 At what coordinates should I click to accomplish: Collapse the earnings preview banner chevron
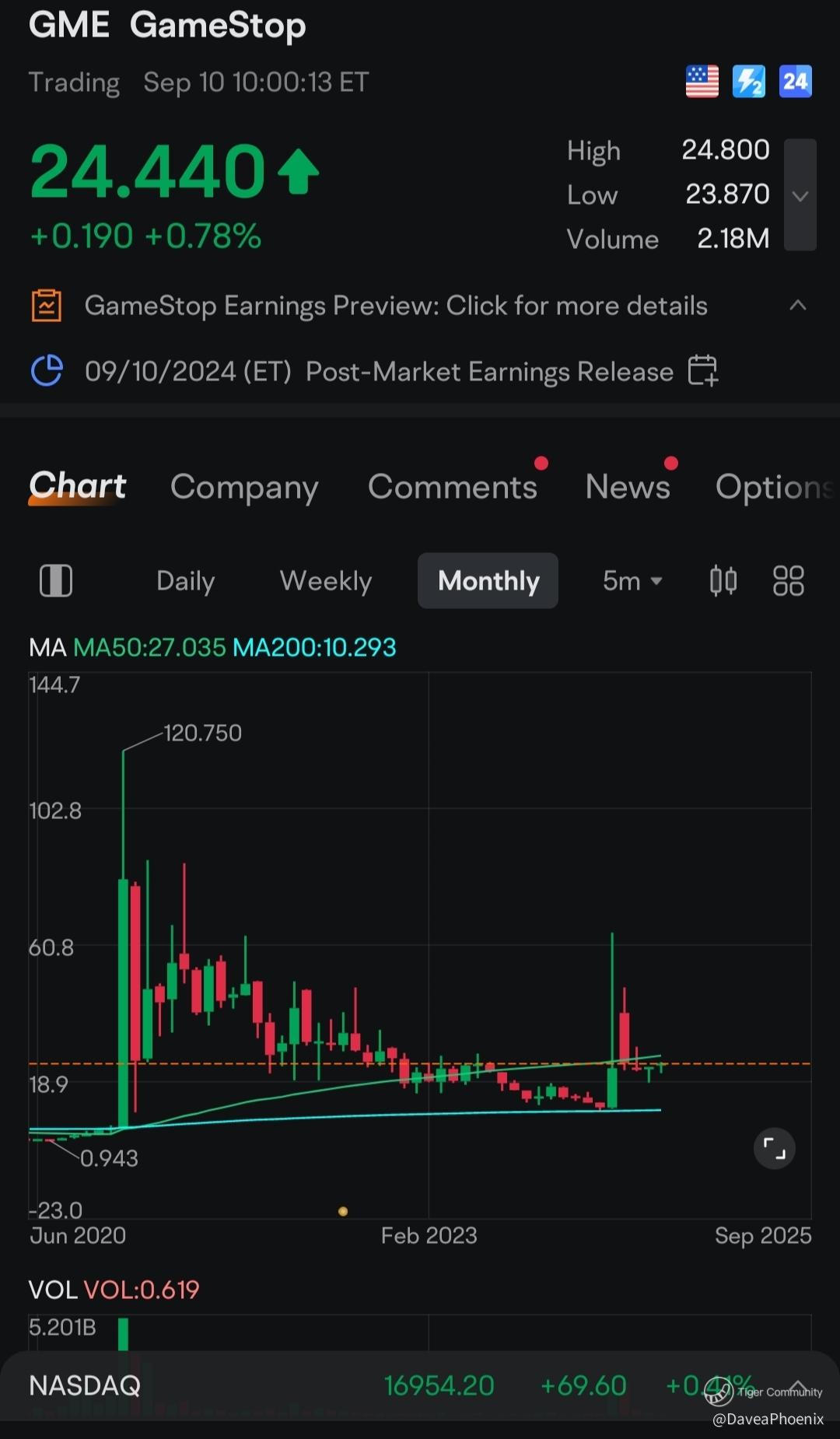pyautogui.click(x=797, y=305)
